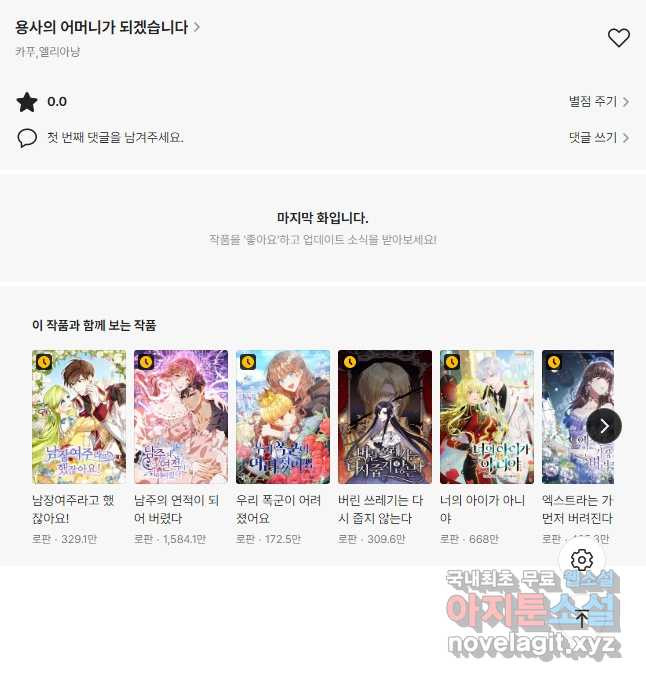
Task: Open 댓글 쓰기 to write a comment
Action: click(x=598, y=137)
